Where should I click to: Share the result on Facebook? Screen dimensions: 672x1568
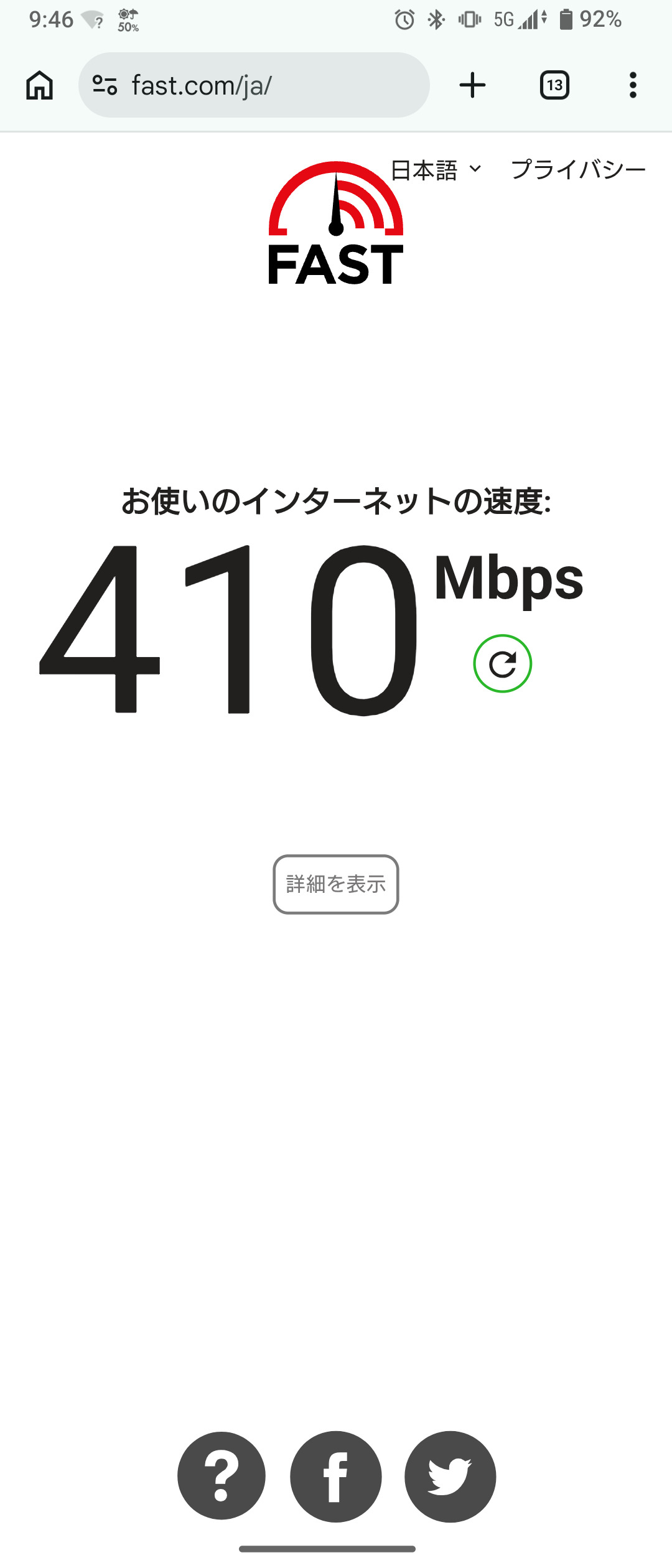click(336, 1476)
